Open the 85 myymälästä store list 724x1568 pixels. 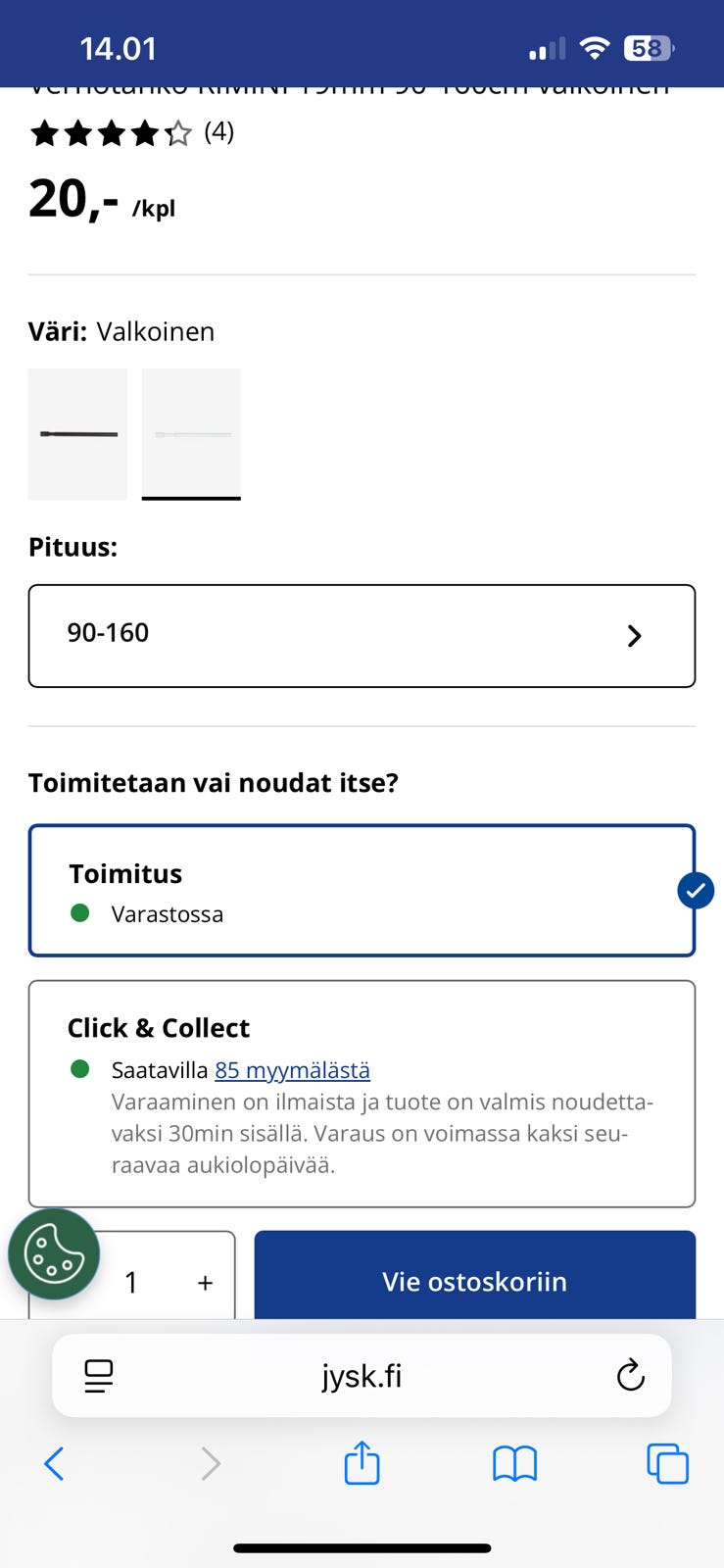click(291, 1070)
